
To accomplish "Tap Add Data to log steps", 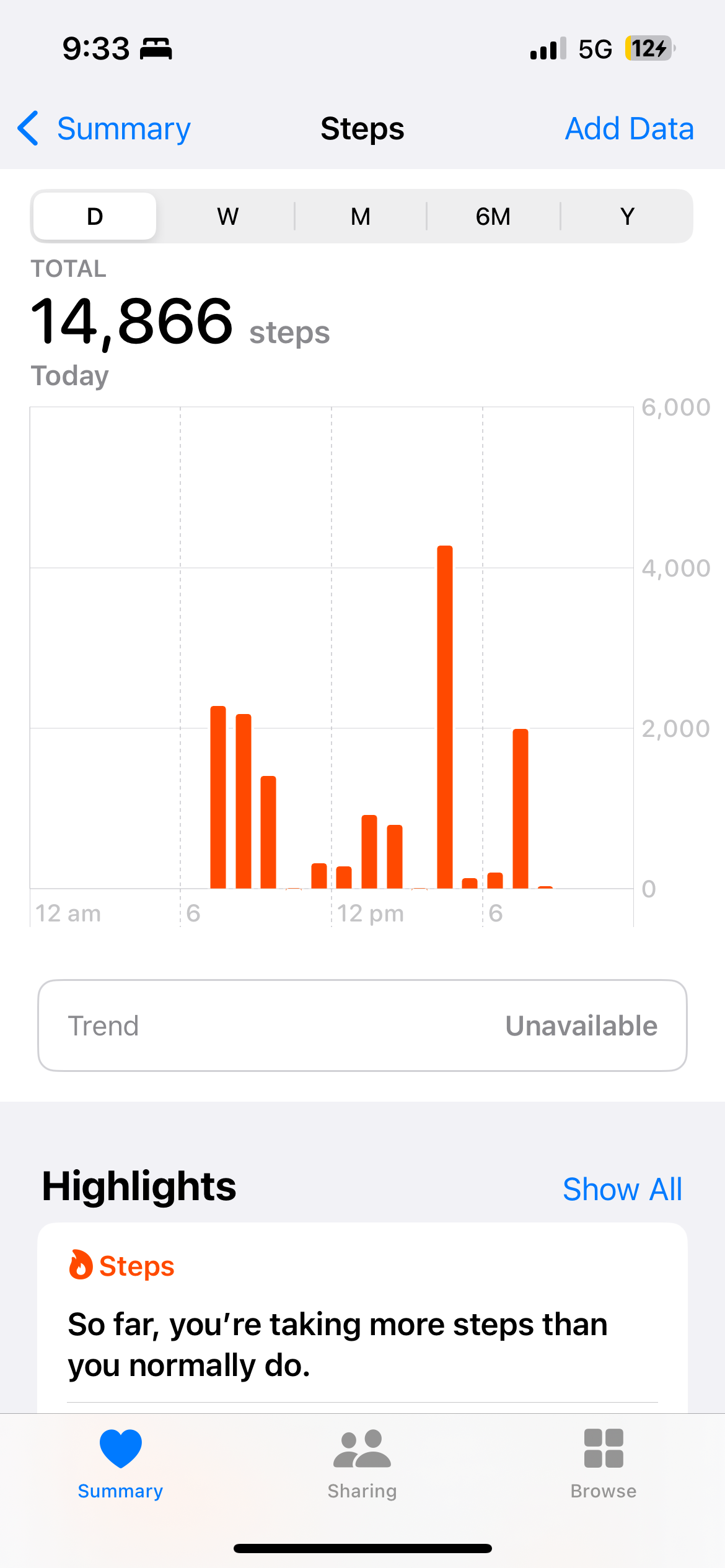I will pos(629,129).
